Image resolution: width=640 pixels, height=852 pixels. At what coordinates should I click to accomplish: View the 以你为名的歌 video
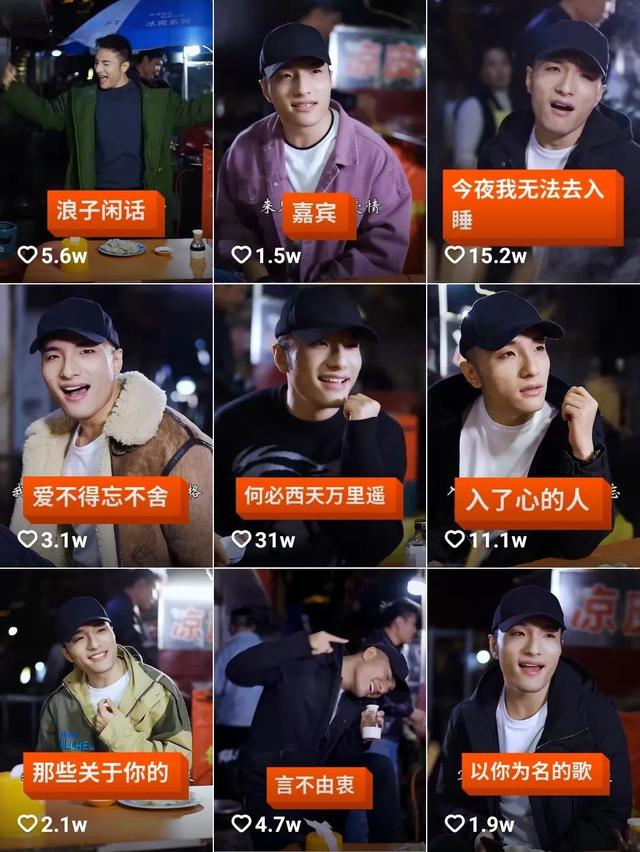tap(534, 710)
